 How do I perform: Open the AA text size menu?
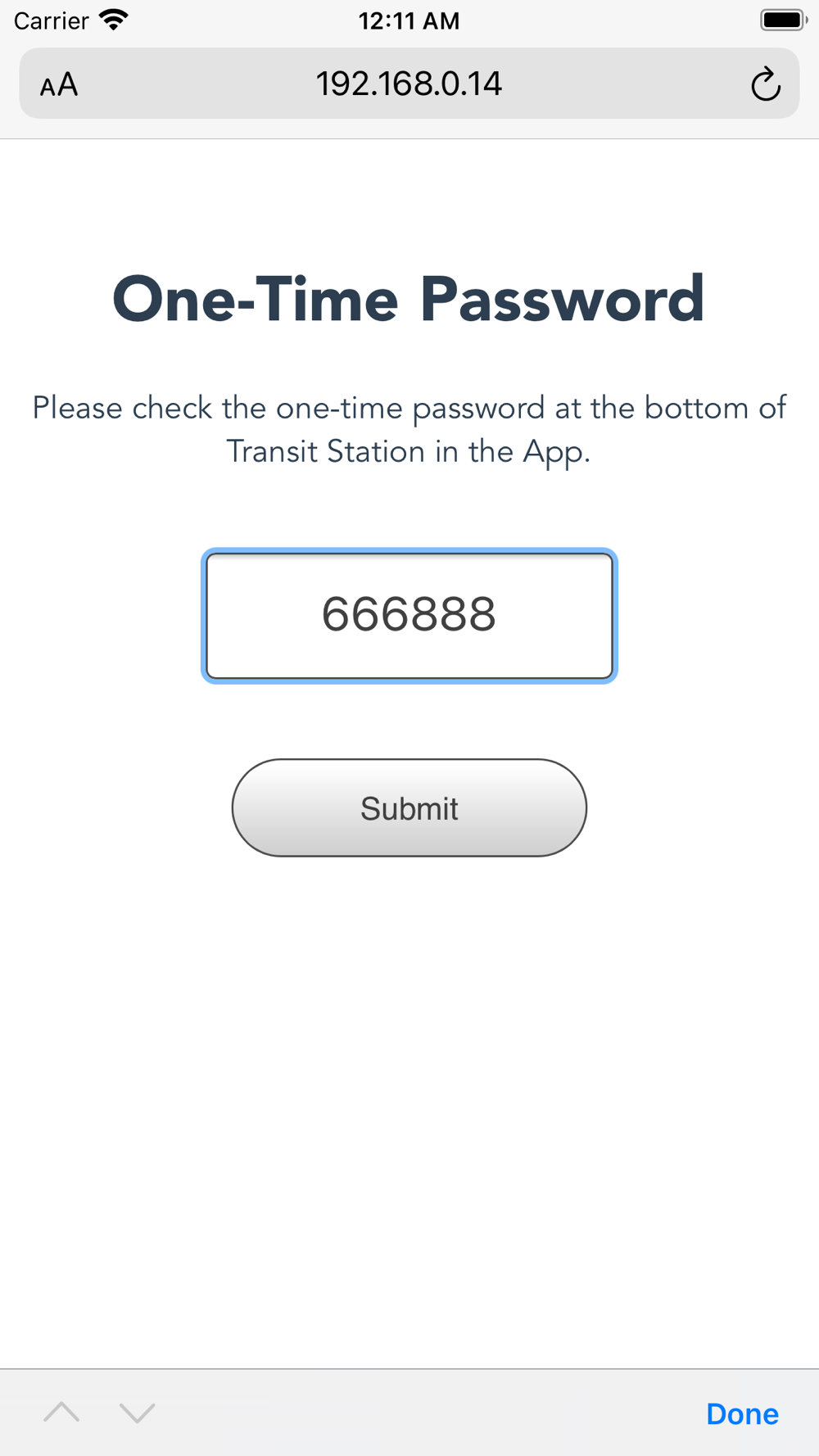click(x=59, y=84)
